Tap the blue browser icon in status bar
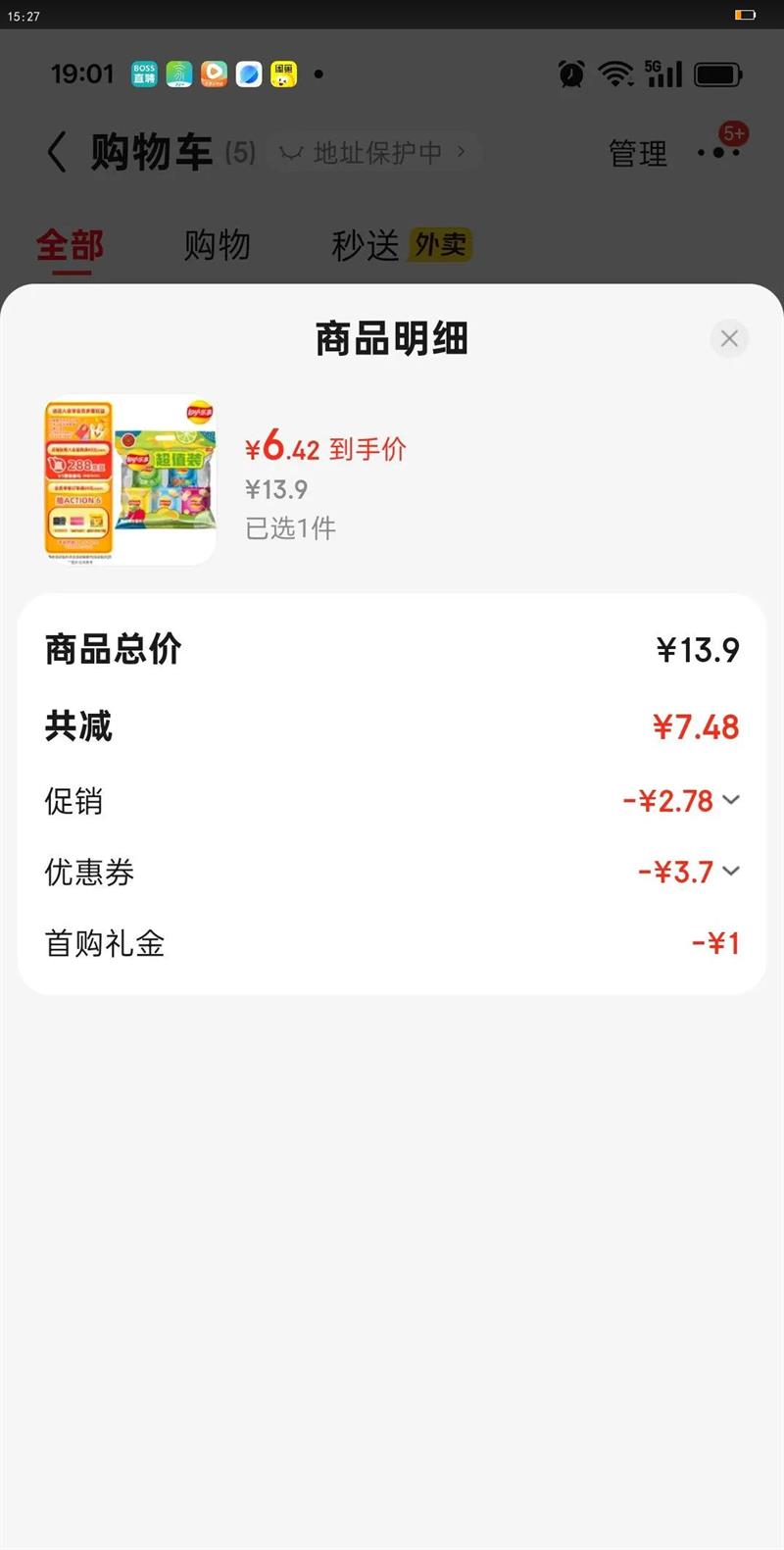The width and height of the screenshot is (784, 1550). point(249,74)
